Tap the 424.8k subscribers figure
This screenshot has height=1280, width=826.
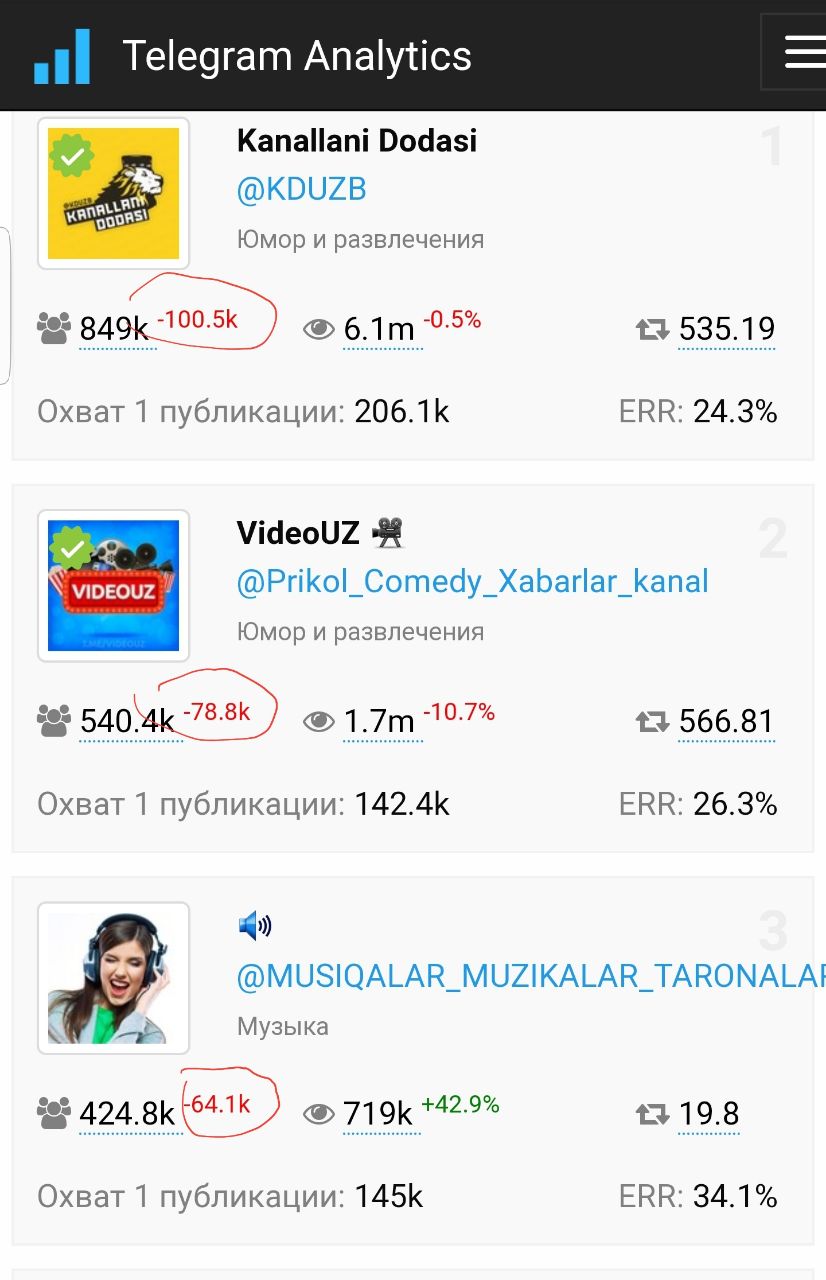coord(127,1114)
